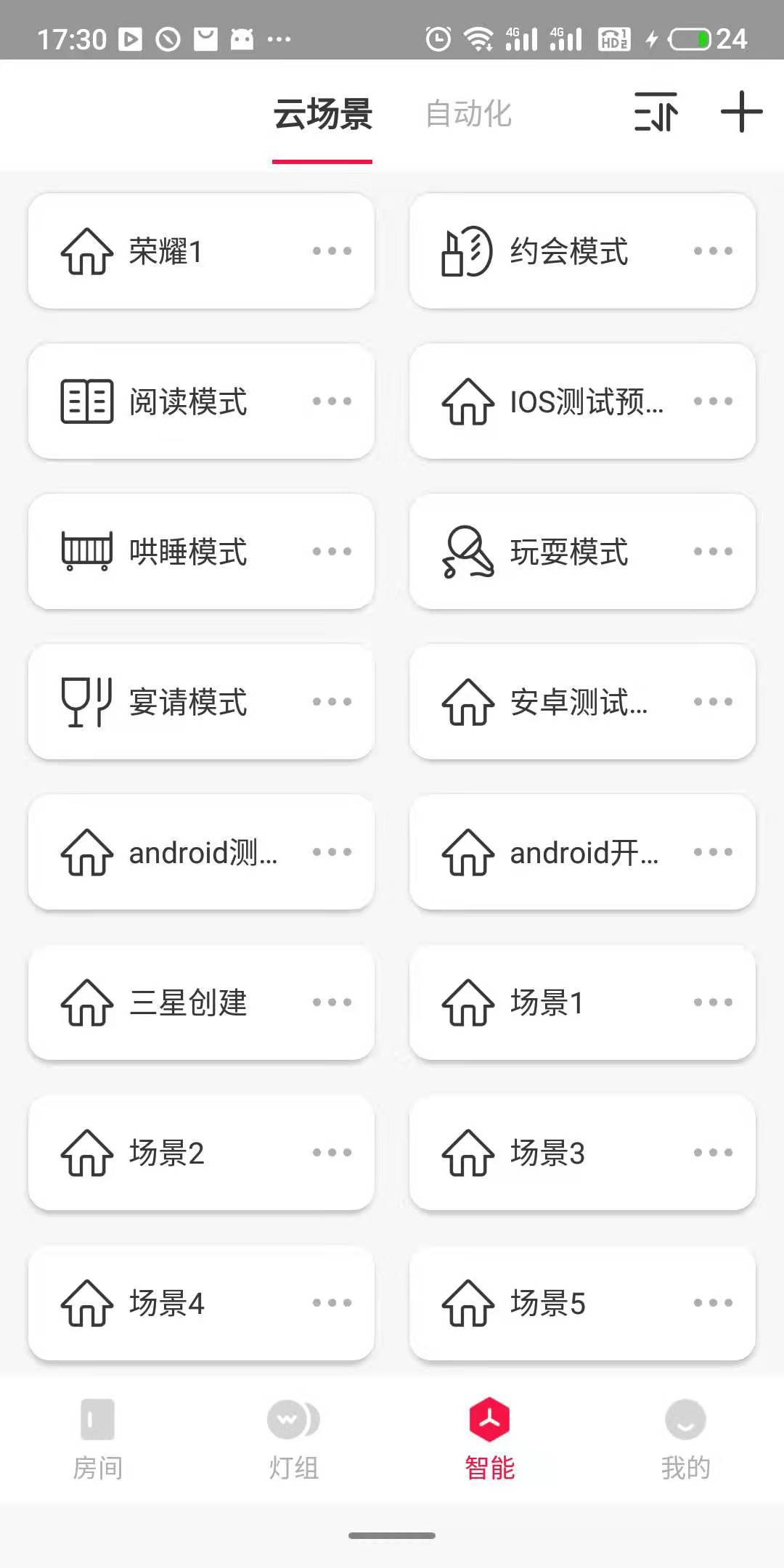The image size is (784, 1568).
Task: Go to the 房间 tab
Action: click(98, 1439)
